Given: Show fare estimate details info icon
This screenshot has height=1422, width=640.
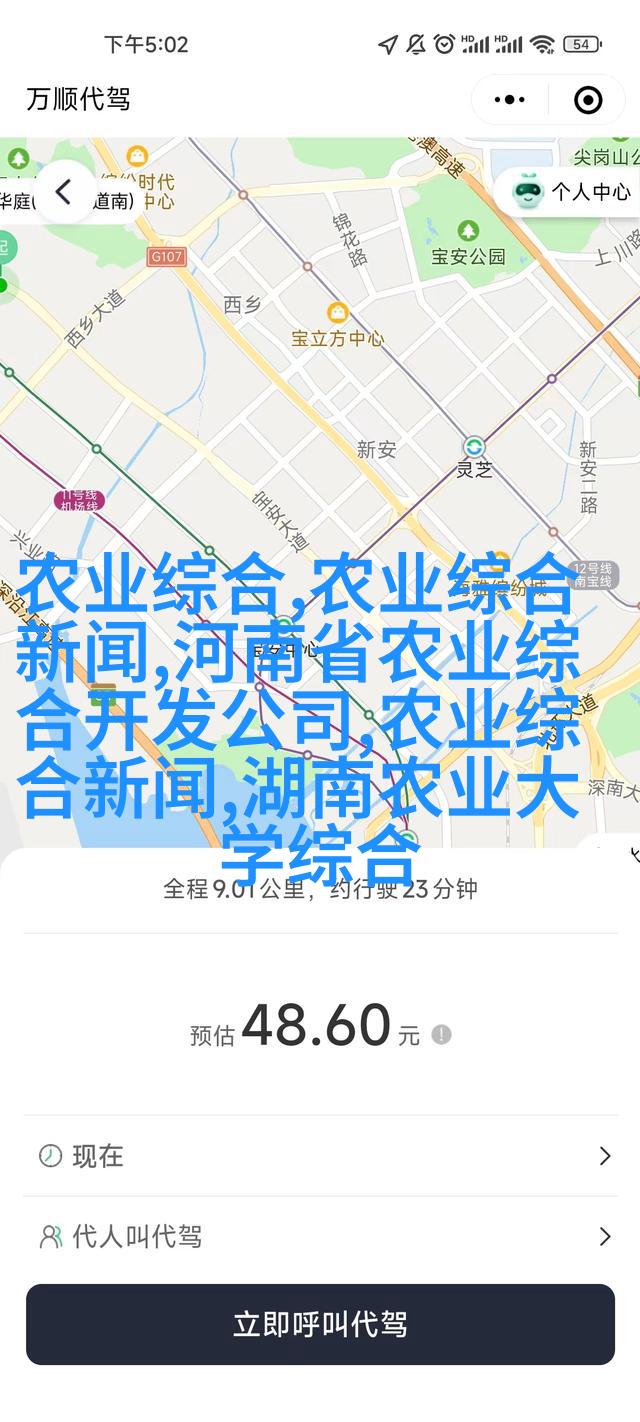Looking at the screenshot, I should tap(441, 1035).
